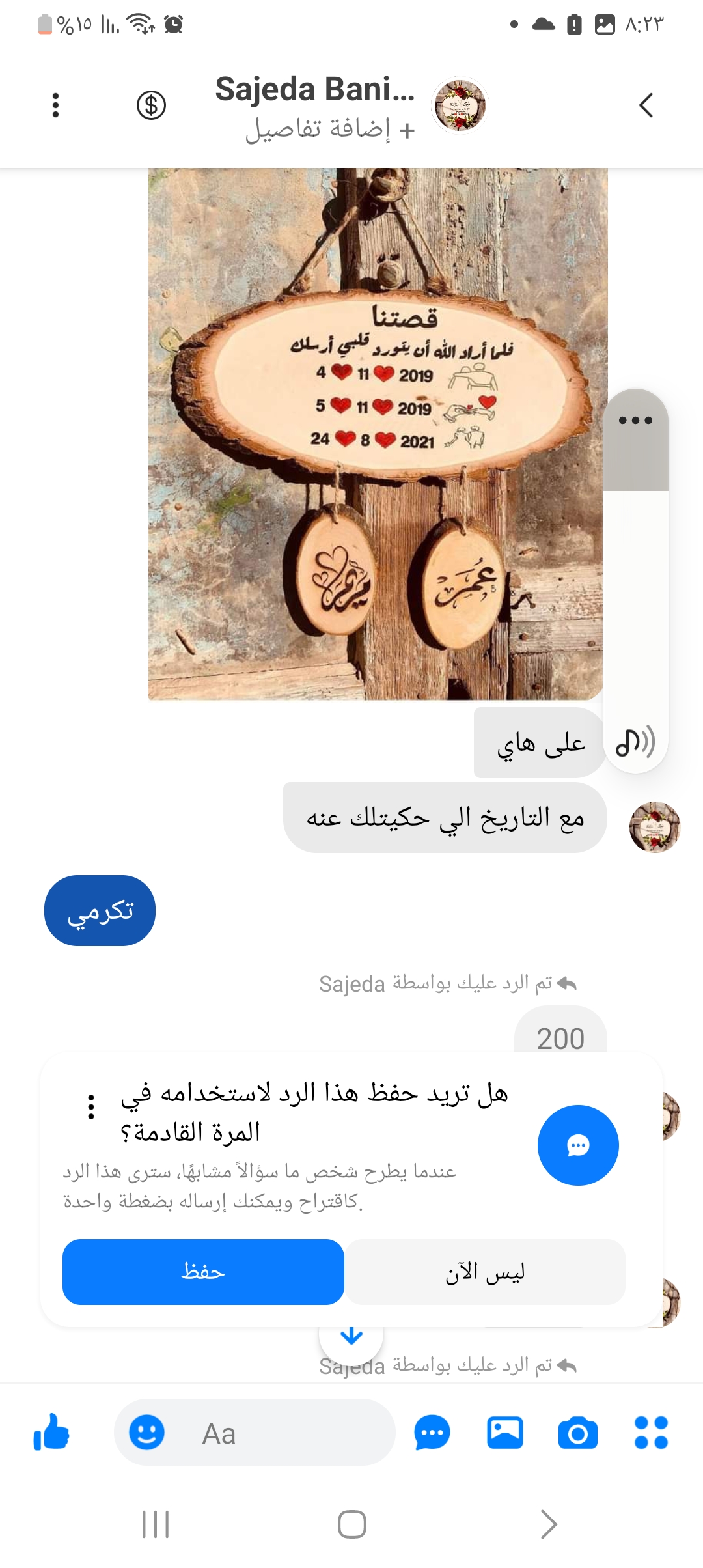Send a thumbs-up like
The width and height of the screenshot is (703, 1568).
pos(51,1433)
